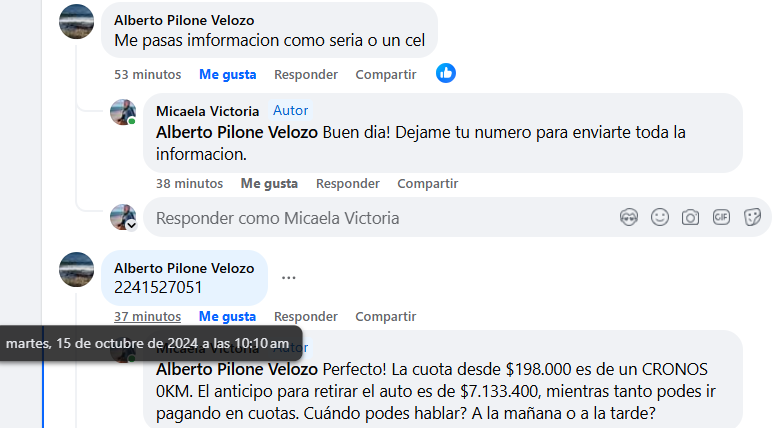This screenshot has width=782, height=428.
Task: Unlike the comment 2241527051
Action: coord(227,316)
